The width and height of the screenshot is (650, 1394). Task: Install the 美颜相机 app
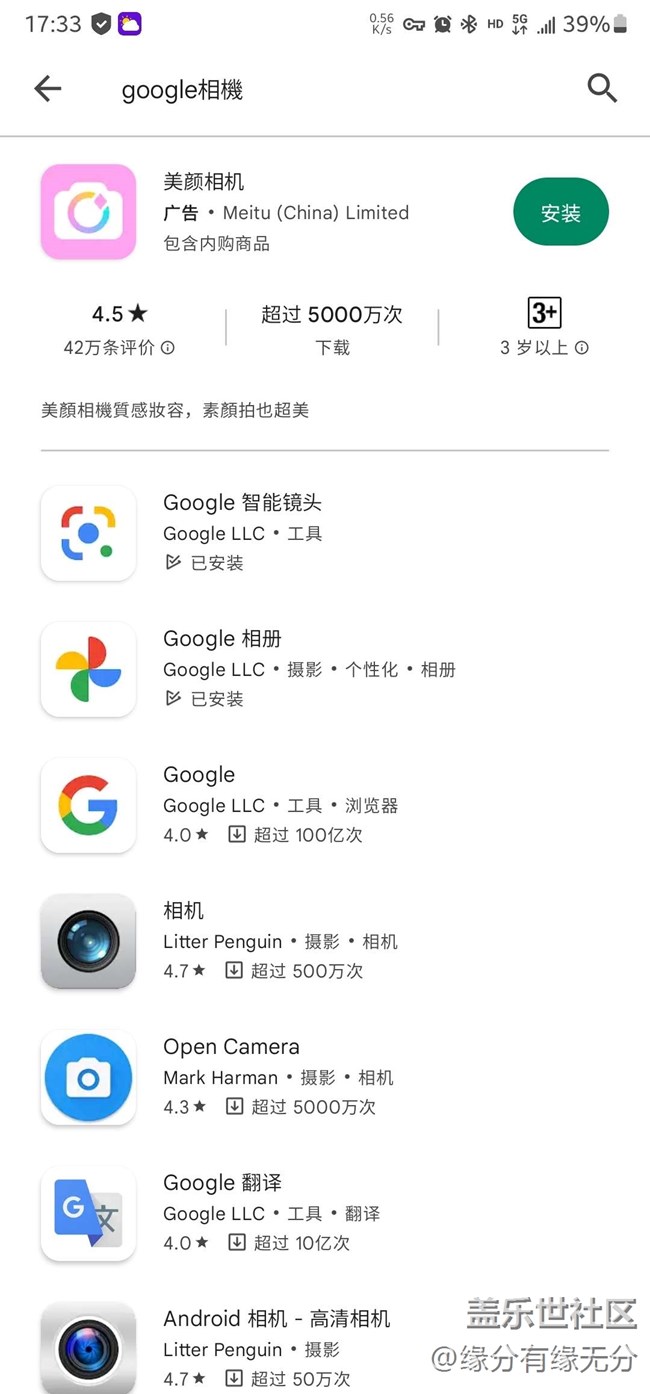point(561,212)
